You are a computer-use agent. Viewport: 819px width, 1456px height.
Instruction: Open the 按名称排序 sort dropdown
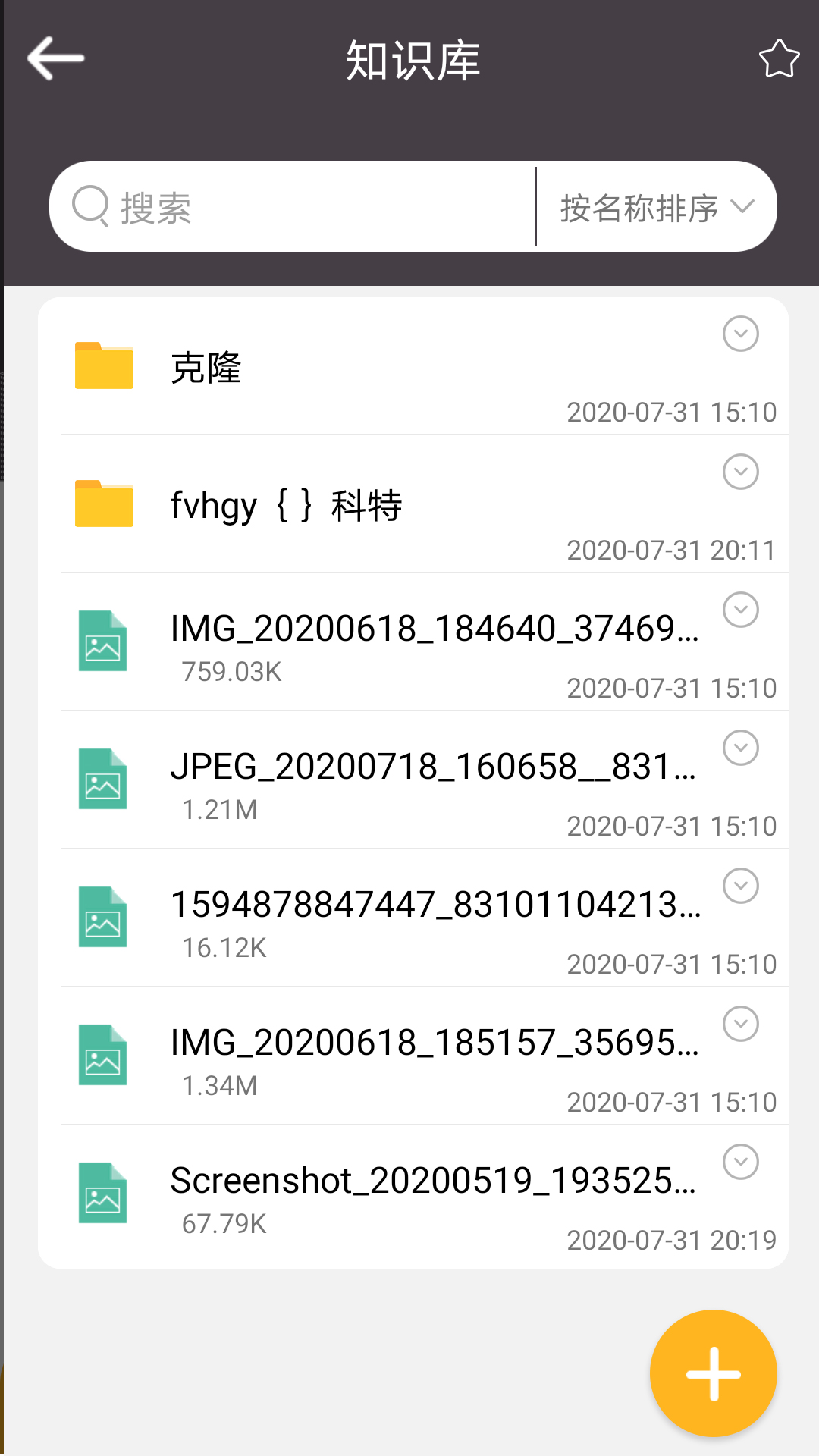657,207
